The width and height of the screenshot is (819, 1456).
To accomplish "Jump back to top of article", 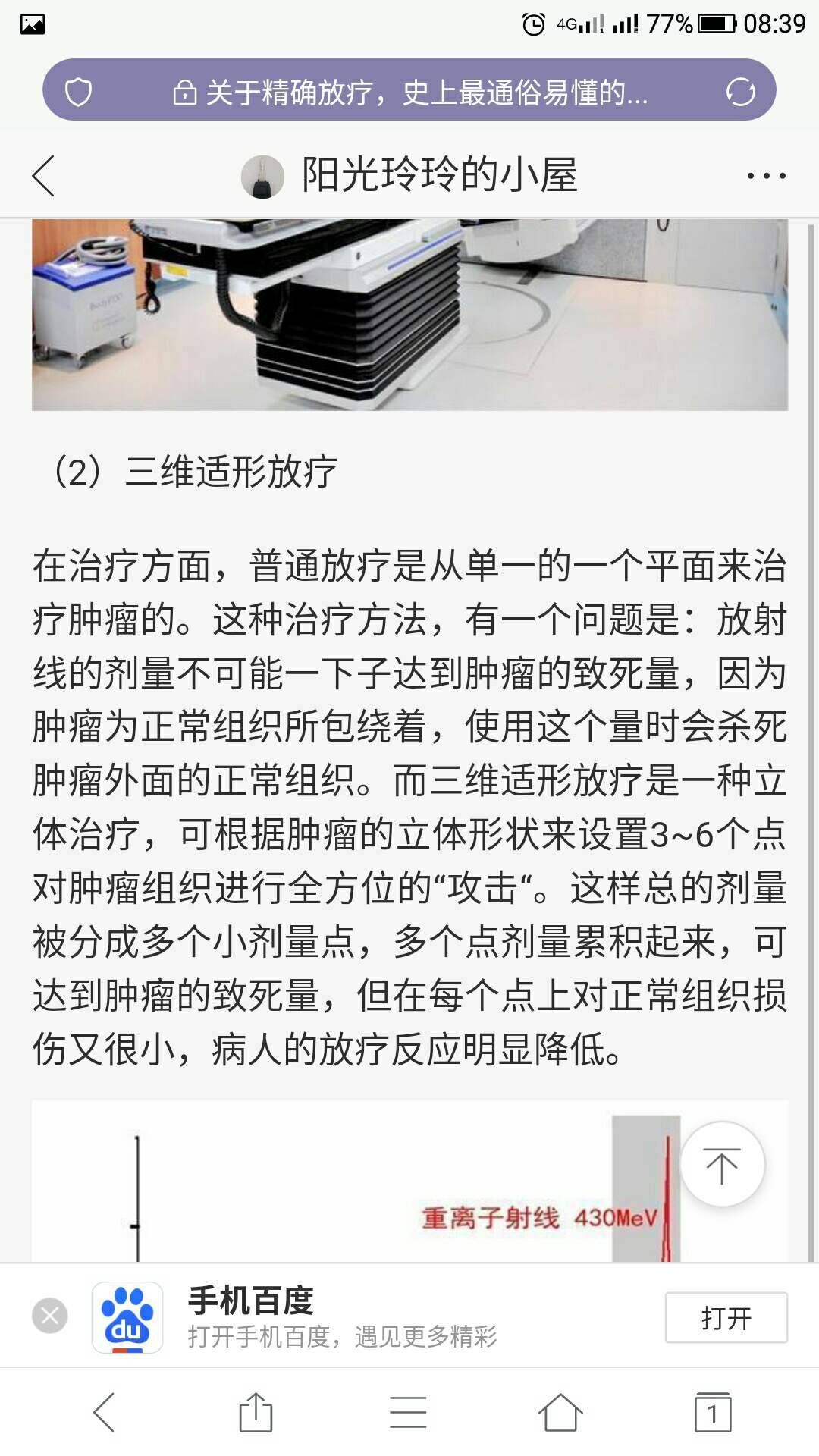I will (x=721, y=1166).
